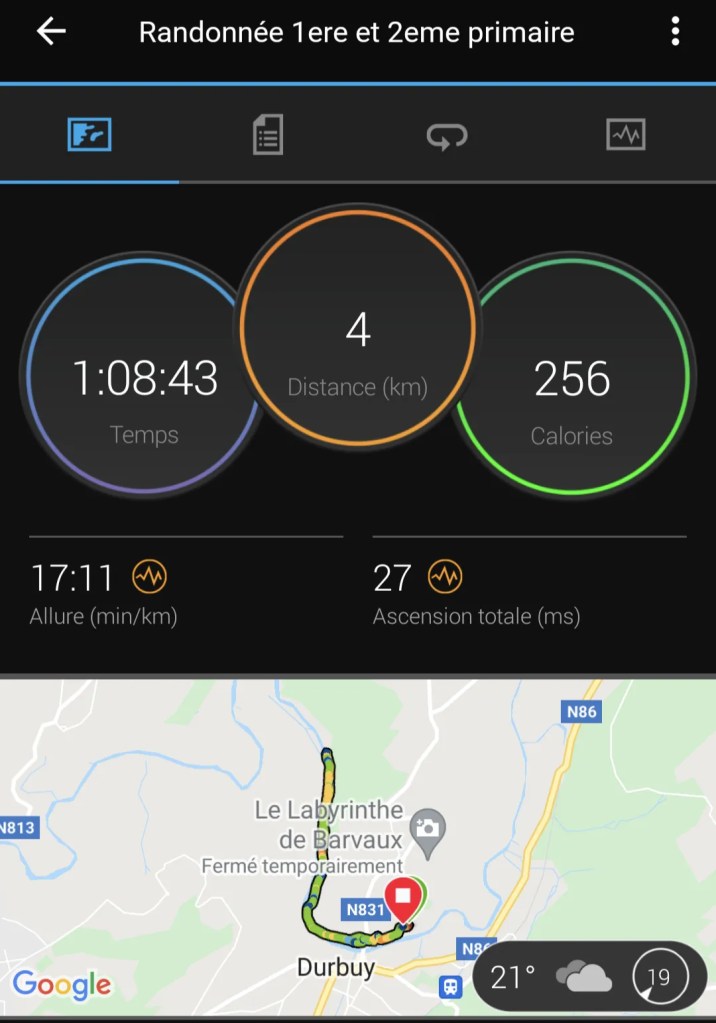The height and width of the screenshot is (1023, 716).
Task: Open the elevation chart beside Ascension totale
Action: click(445, 576)
